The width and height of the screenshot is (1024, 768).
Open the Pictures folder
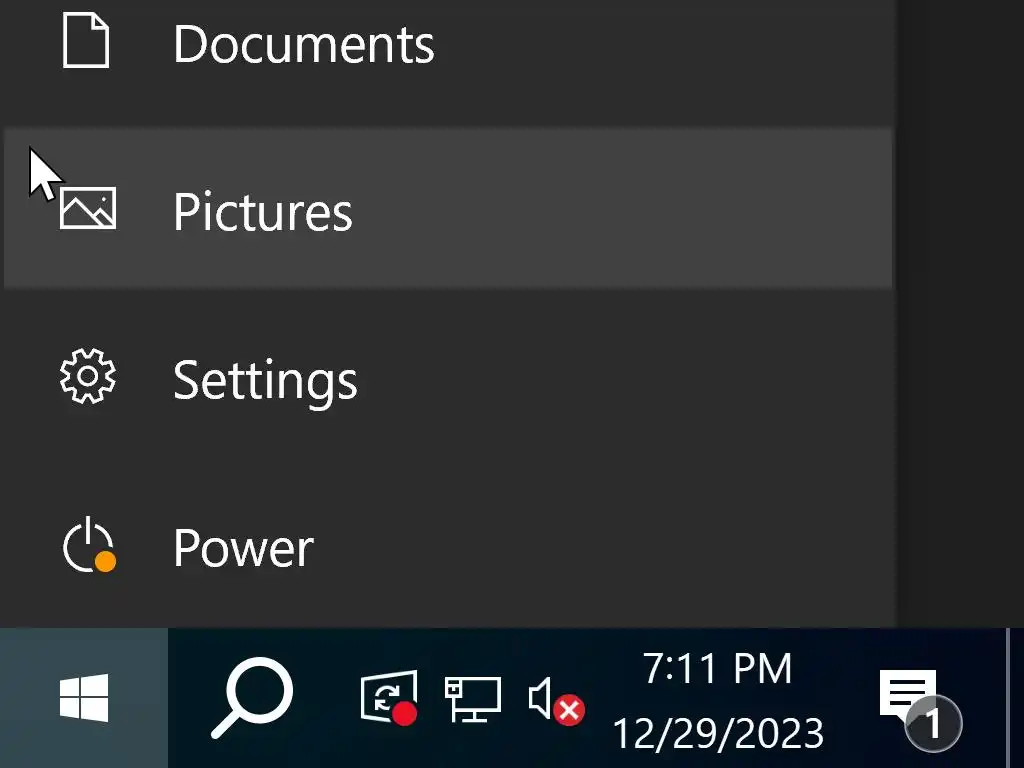pos(262,211)
